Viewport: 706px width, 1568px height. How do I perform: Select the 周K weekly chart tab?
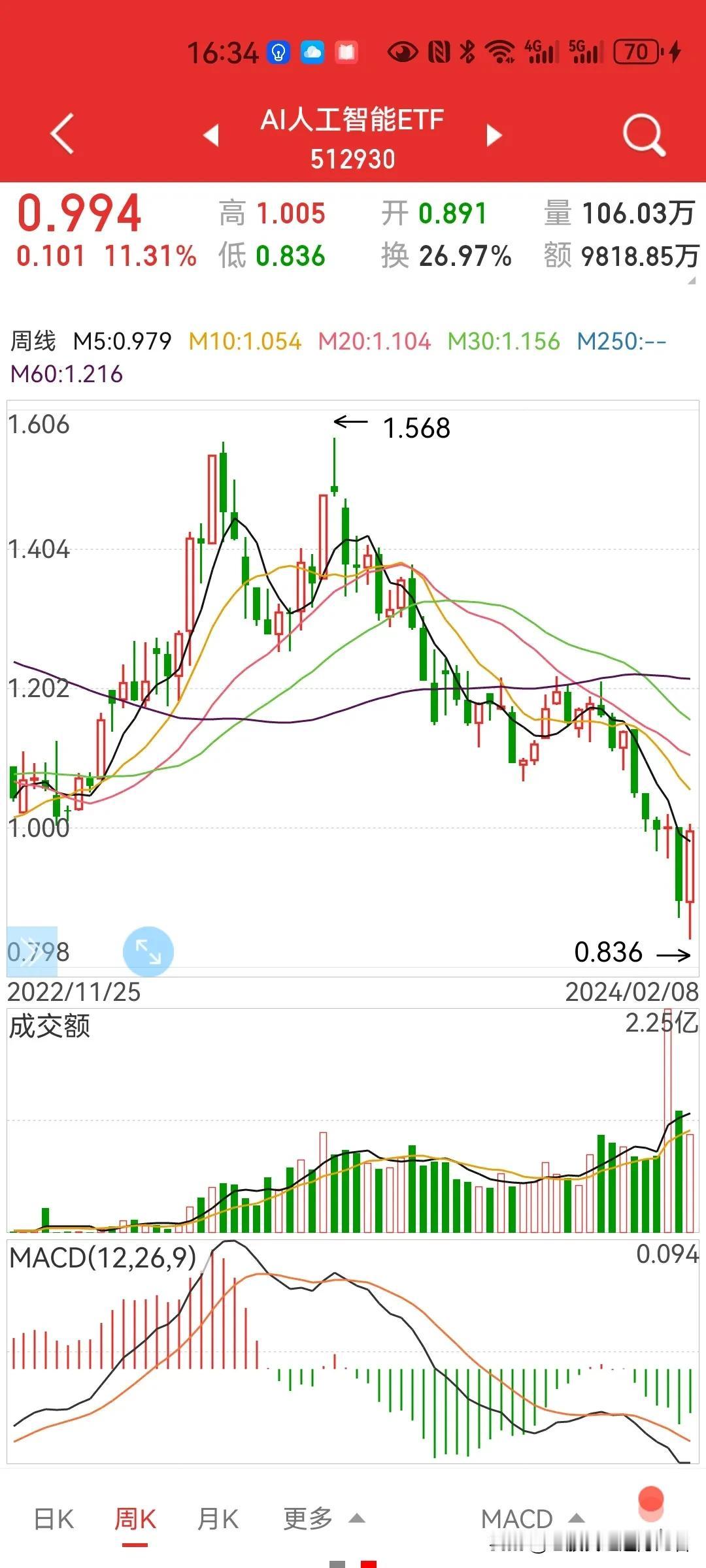[135, 1519]
